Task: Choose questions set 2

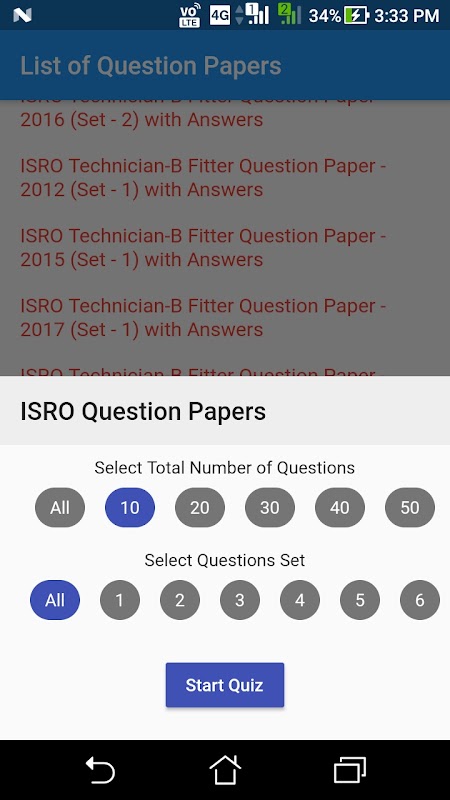Action: click(180, 600)
